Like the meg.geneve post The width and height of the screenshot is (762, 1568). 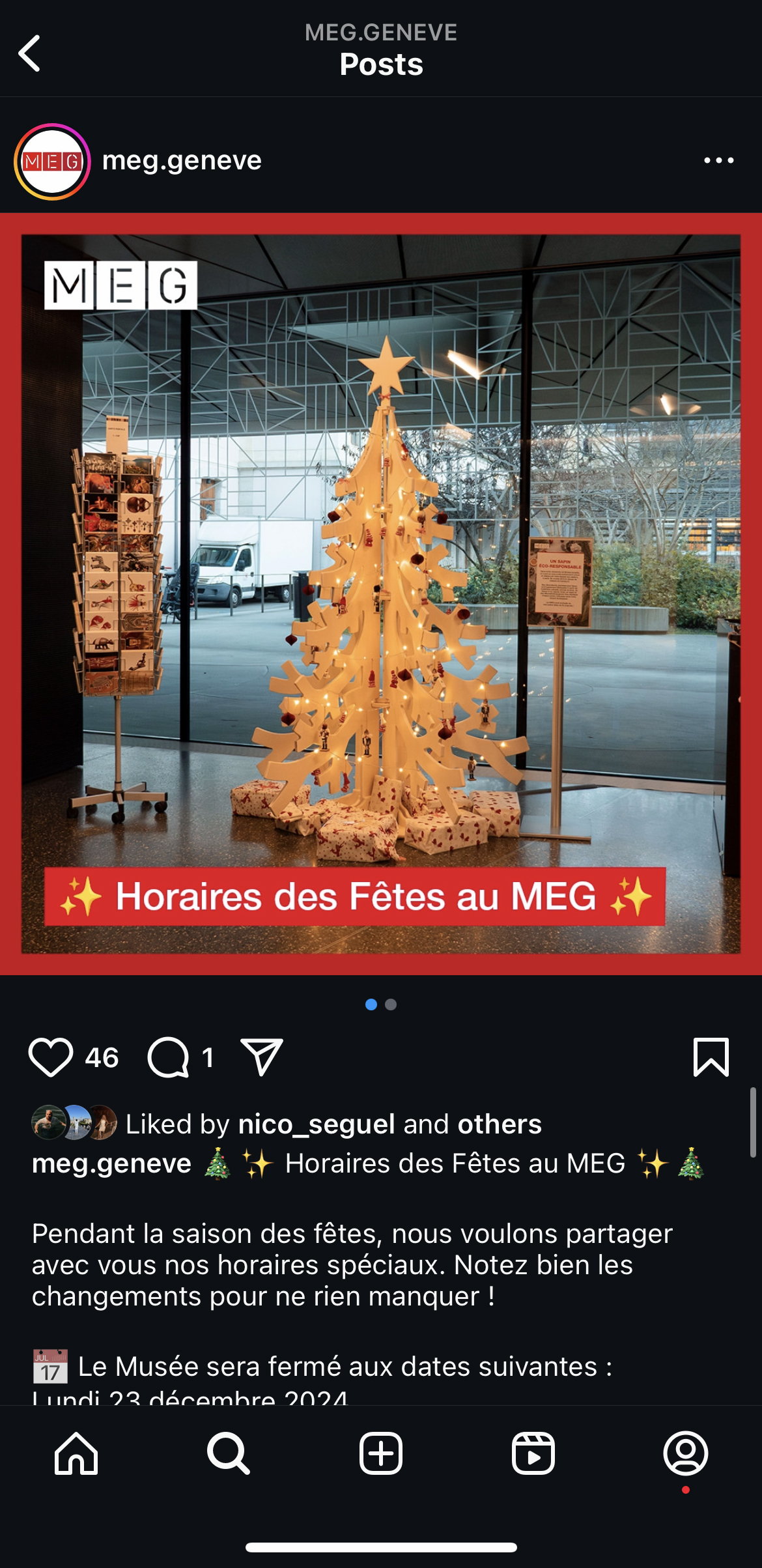(50, 1057)
